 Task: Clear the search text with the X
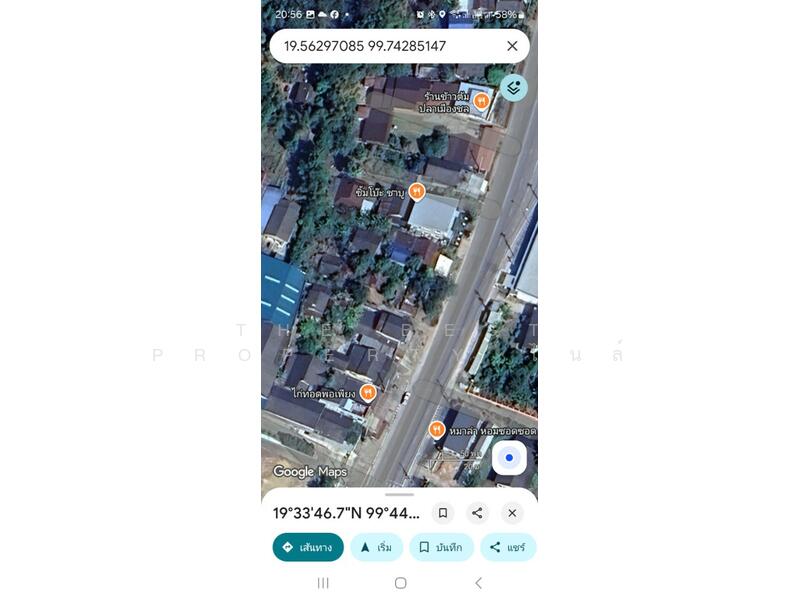click(x=512, y=46)
